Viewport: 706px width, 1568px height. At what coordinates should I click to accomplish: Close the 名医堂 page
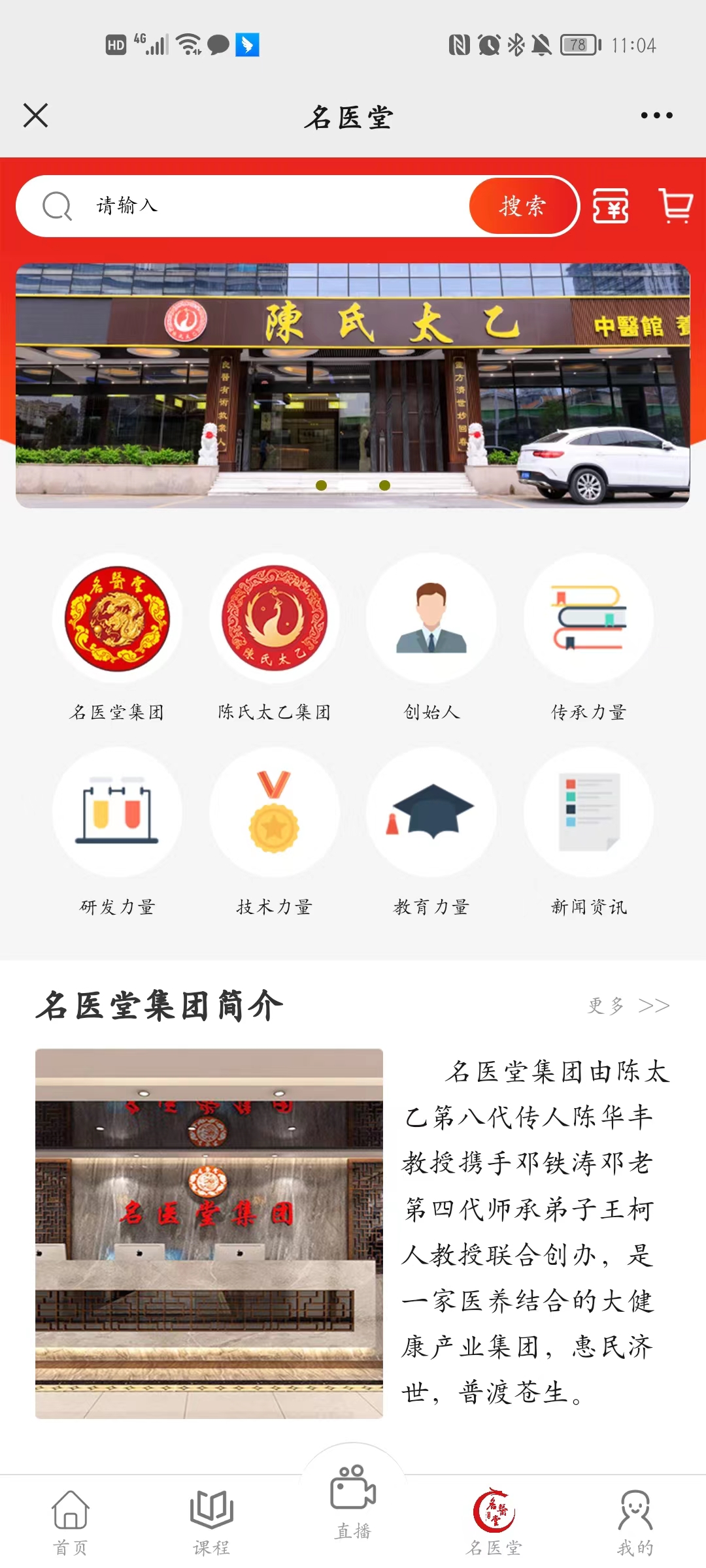(x=36, y=116)
